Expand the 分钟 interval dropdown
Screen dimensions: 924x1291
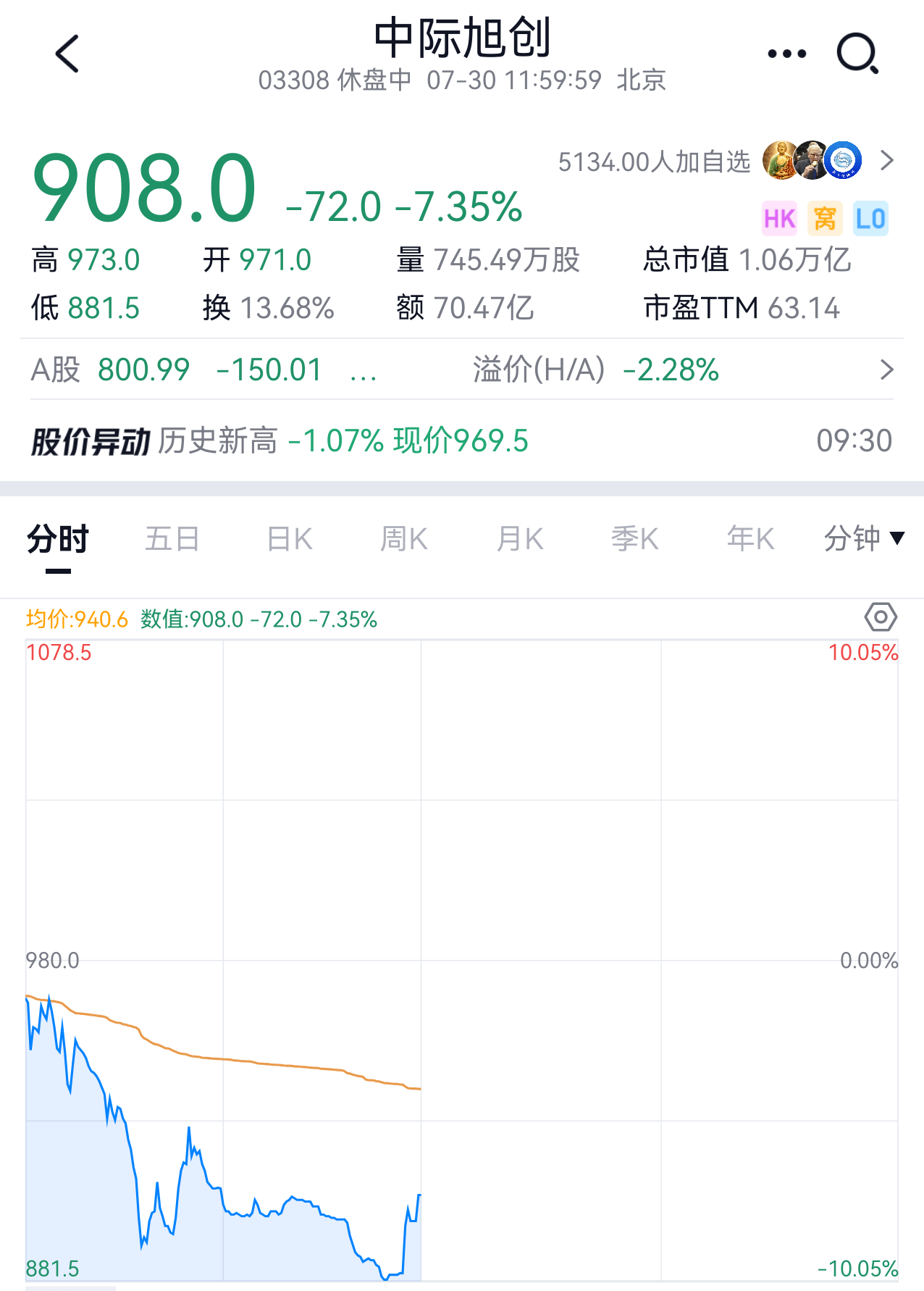tap(865, 538)
